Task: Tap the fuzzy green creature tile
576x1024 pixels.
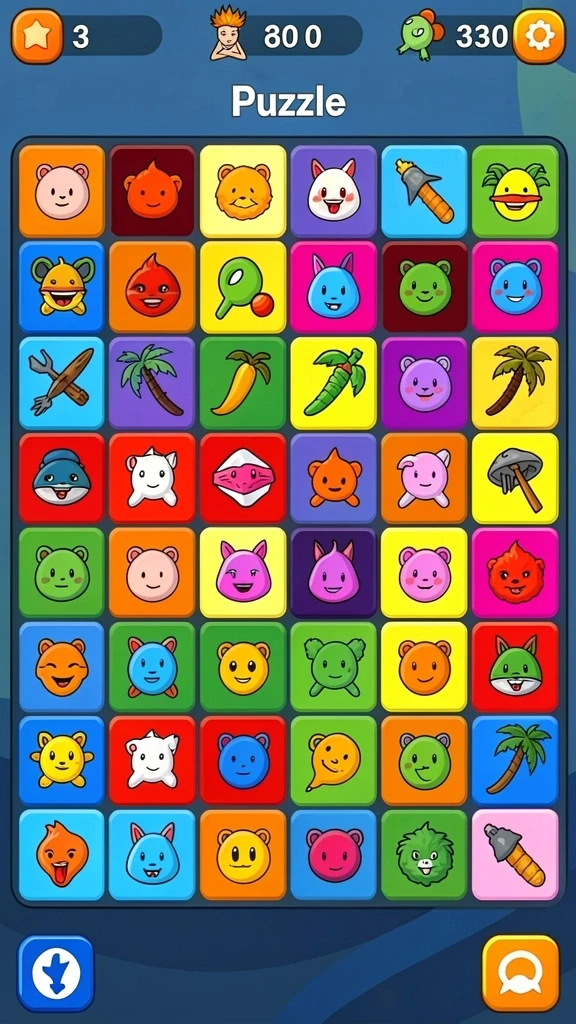Action: click(424, 855)
